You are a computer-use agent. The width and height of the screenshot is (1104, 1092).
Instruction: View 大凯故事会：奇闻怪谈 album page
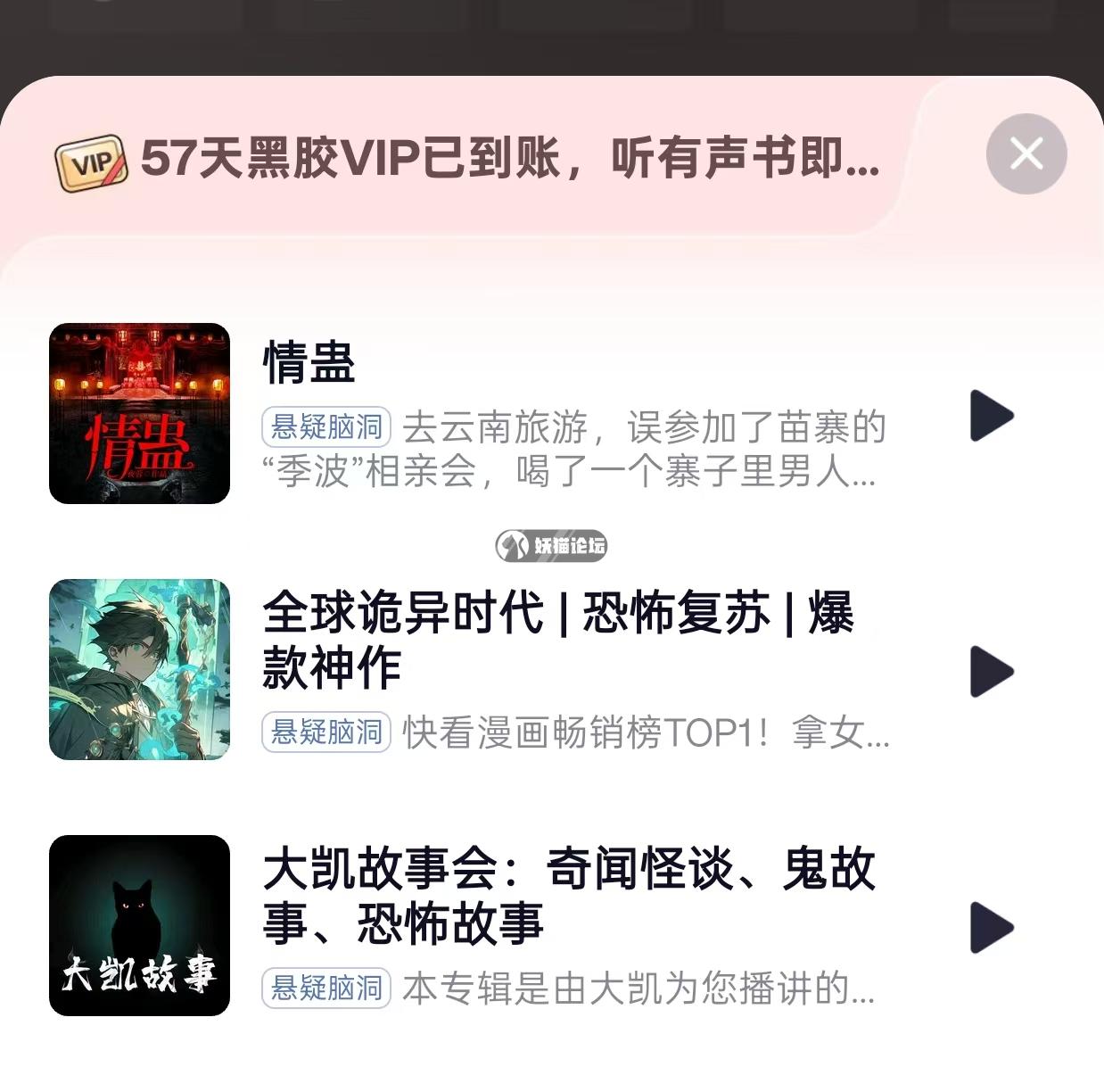tap(568, 895)
